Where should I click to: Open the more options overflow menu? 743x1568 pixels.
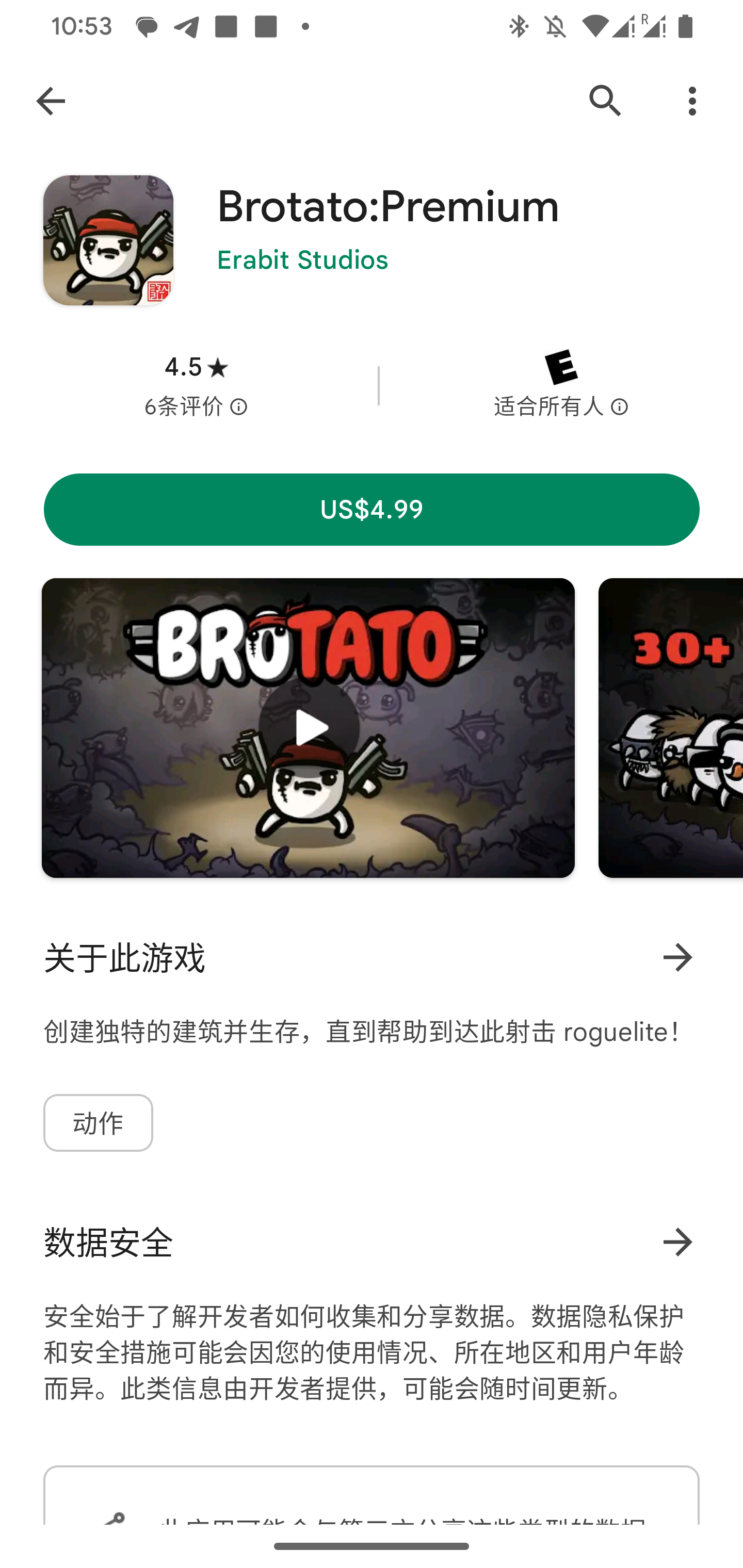pyautogui.click(x=692, y=101)
